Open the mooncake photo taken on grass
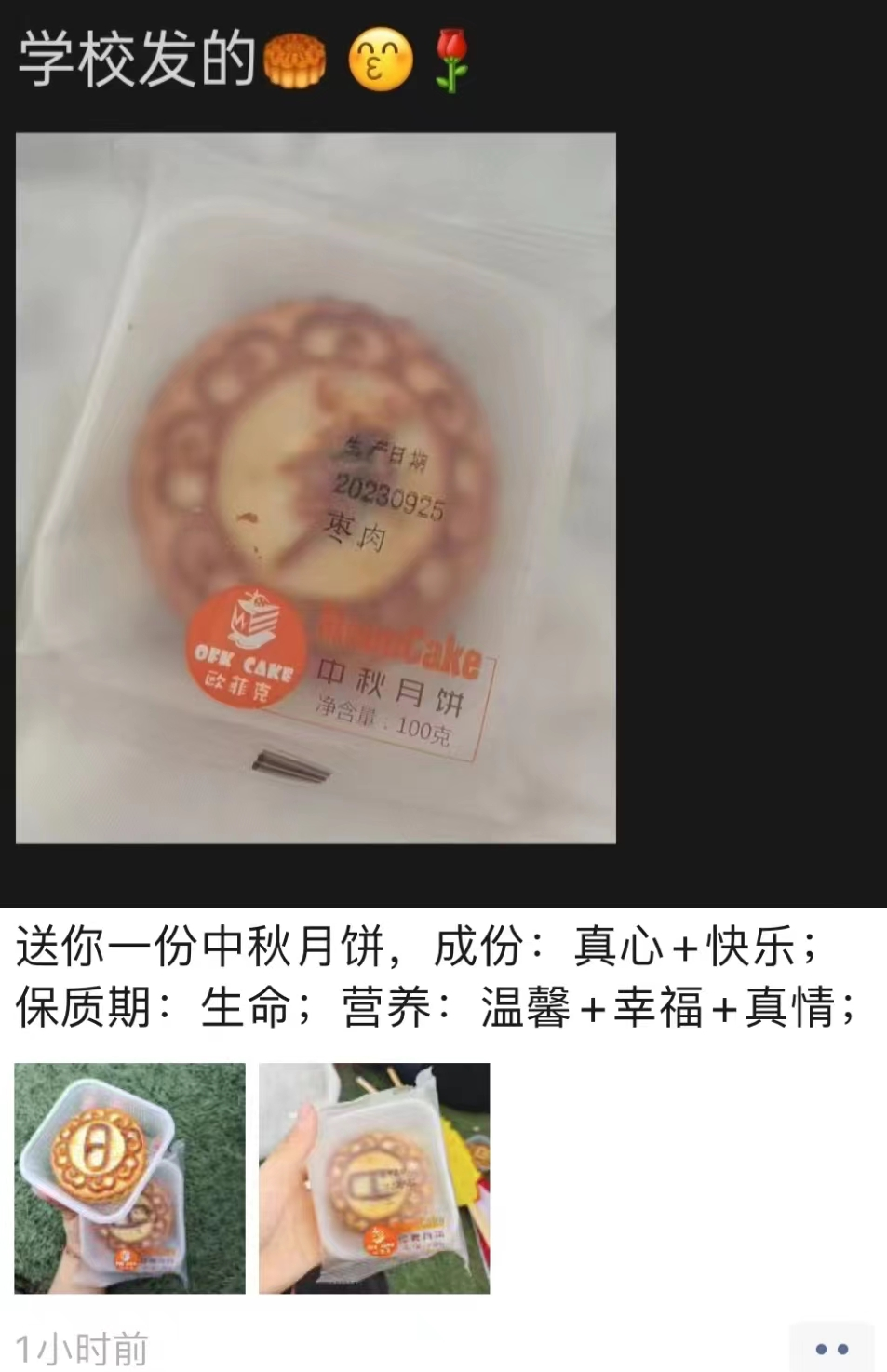The image size is (887, 1372). coord(129,1177)
